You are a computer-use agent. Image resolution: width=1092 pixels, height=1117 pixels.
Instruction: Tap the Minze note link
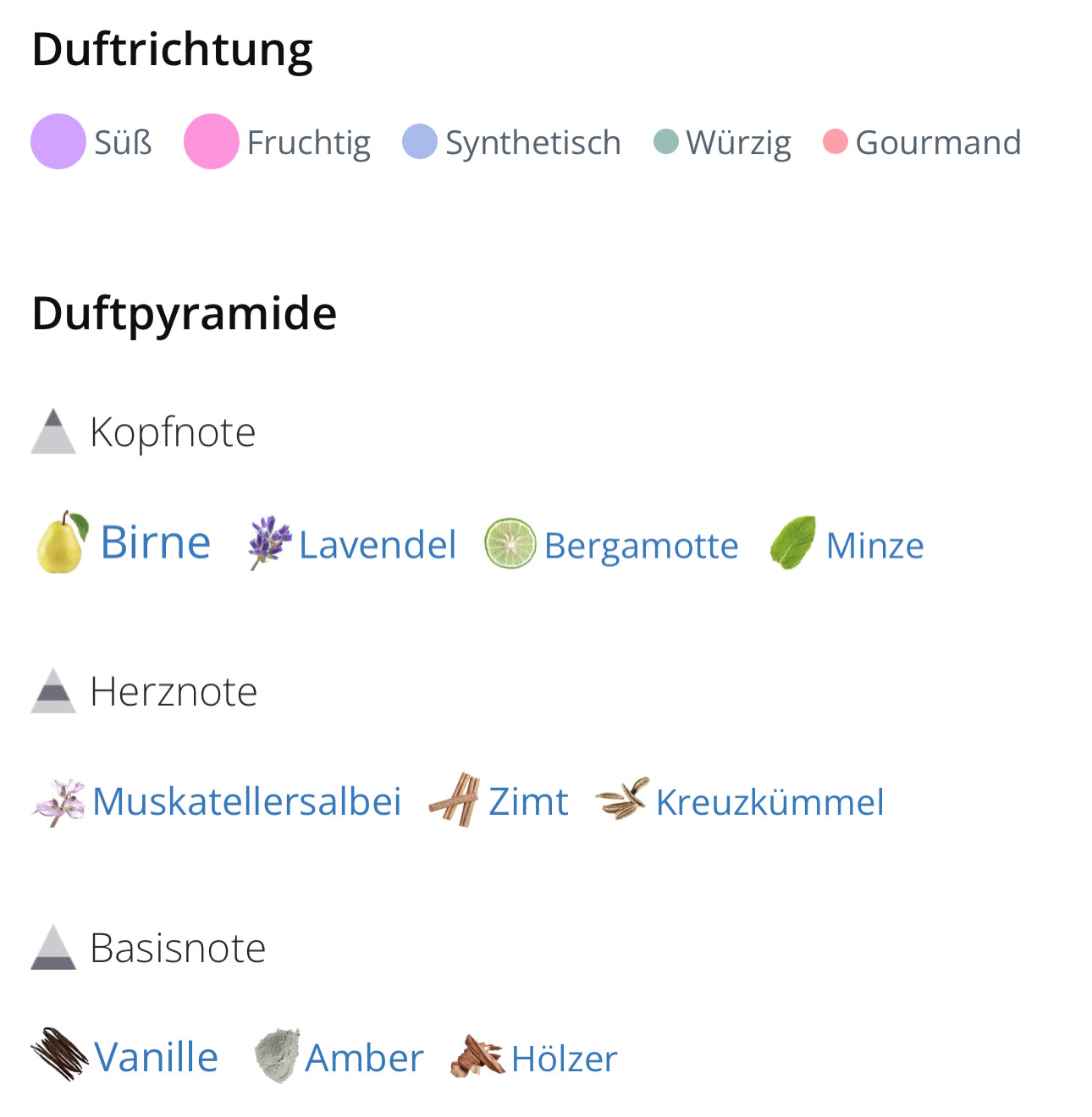click(874, 546)
